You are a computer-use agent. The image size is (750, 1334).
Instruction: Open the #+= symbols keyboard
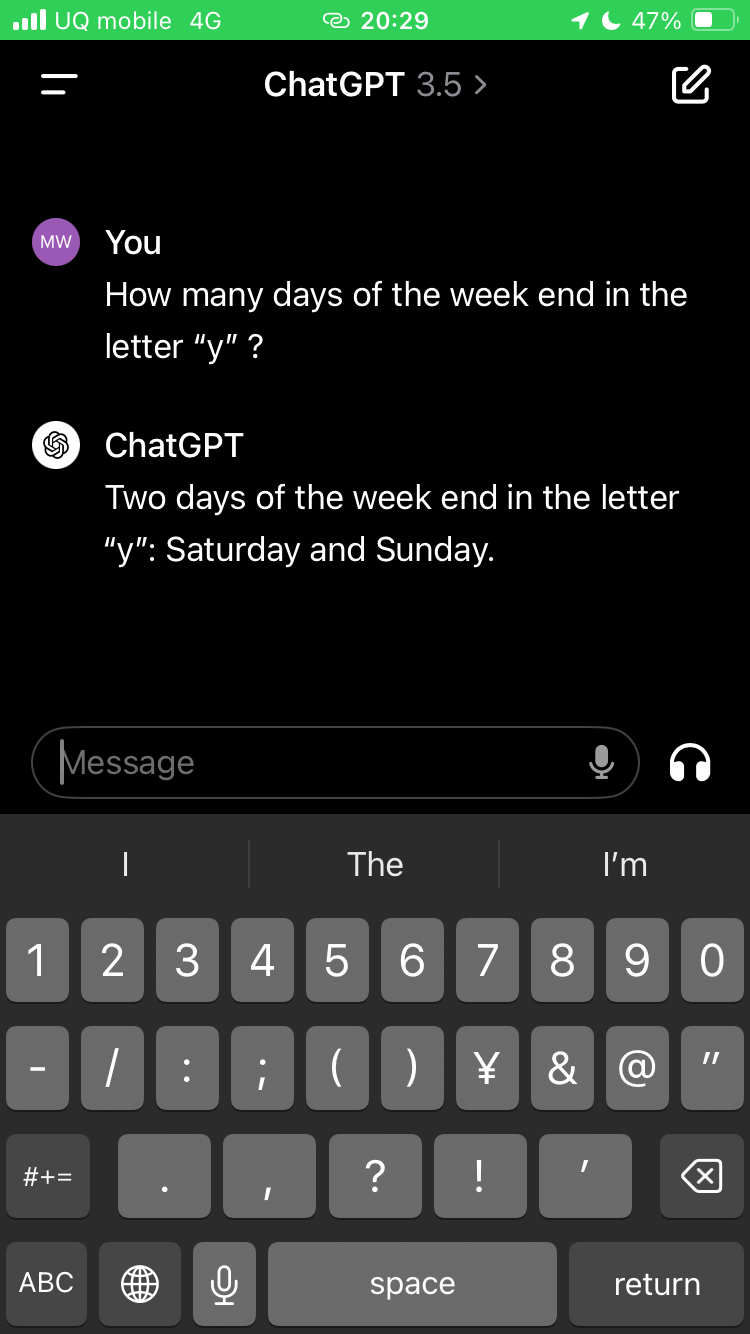click(x=47, y=1176)
